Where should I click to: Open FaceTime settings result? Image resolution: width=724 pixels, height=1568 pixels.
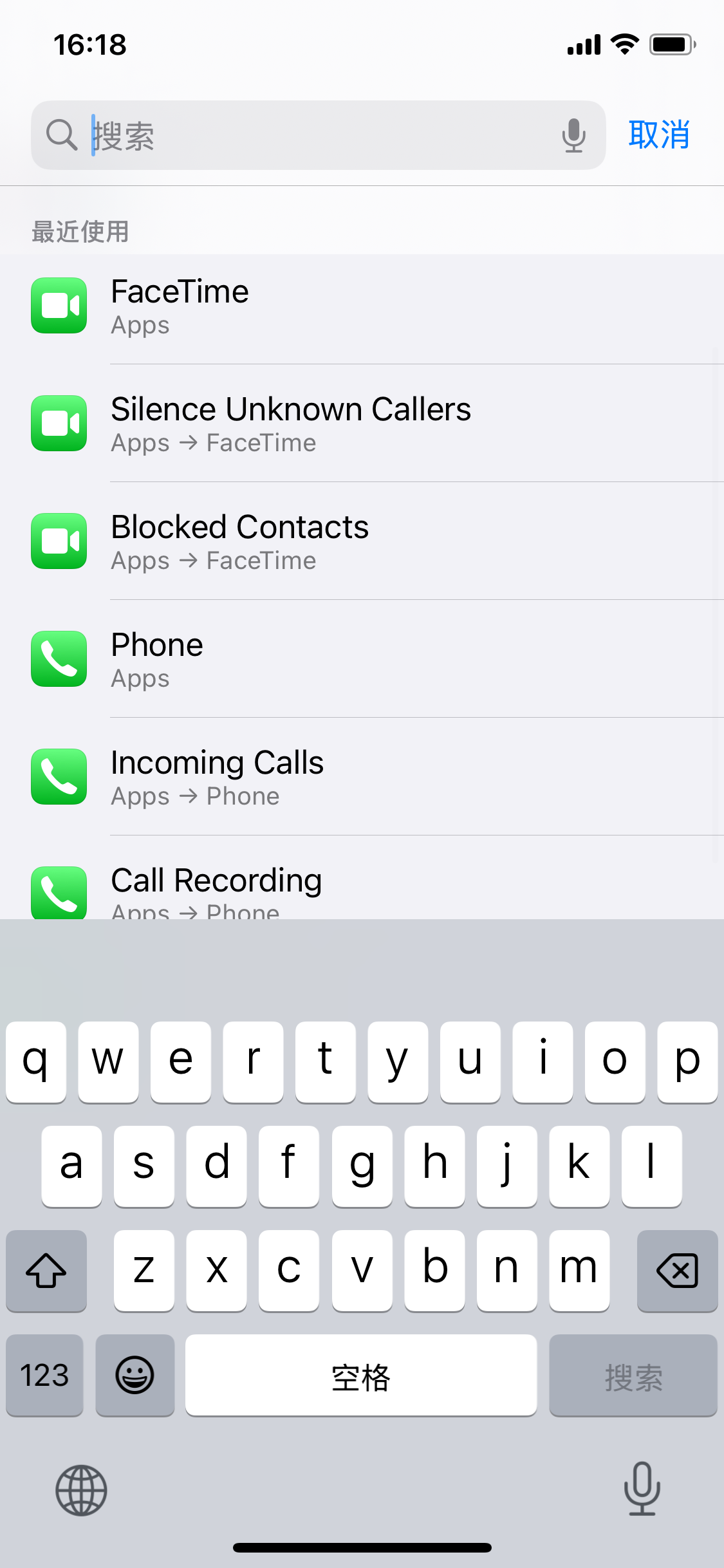coord(360,306)
